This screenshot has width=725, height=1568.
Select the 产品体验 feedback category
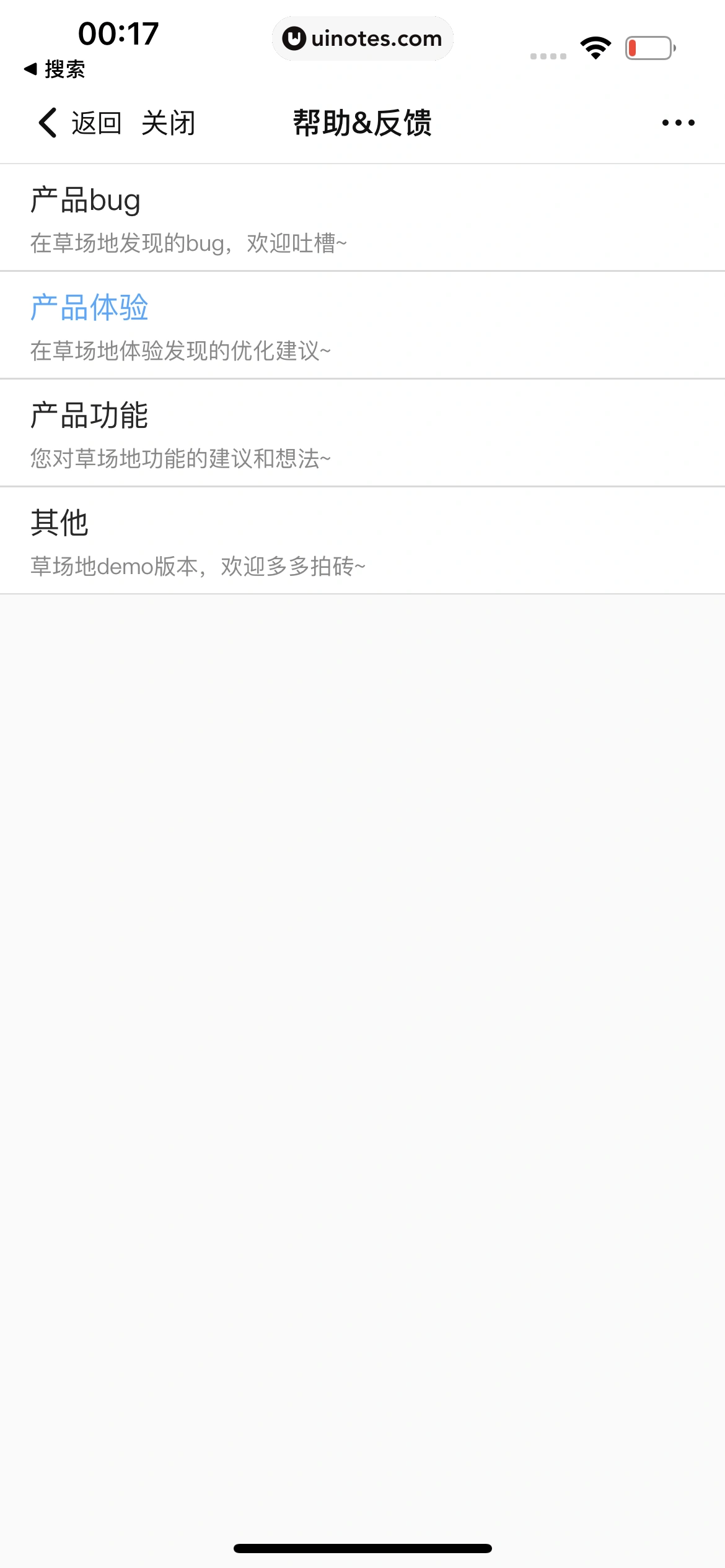pyautogui.click(x=362, y=325)
